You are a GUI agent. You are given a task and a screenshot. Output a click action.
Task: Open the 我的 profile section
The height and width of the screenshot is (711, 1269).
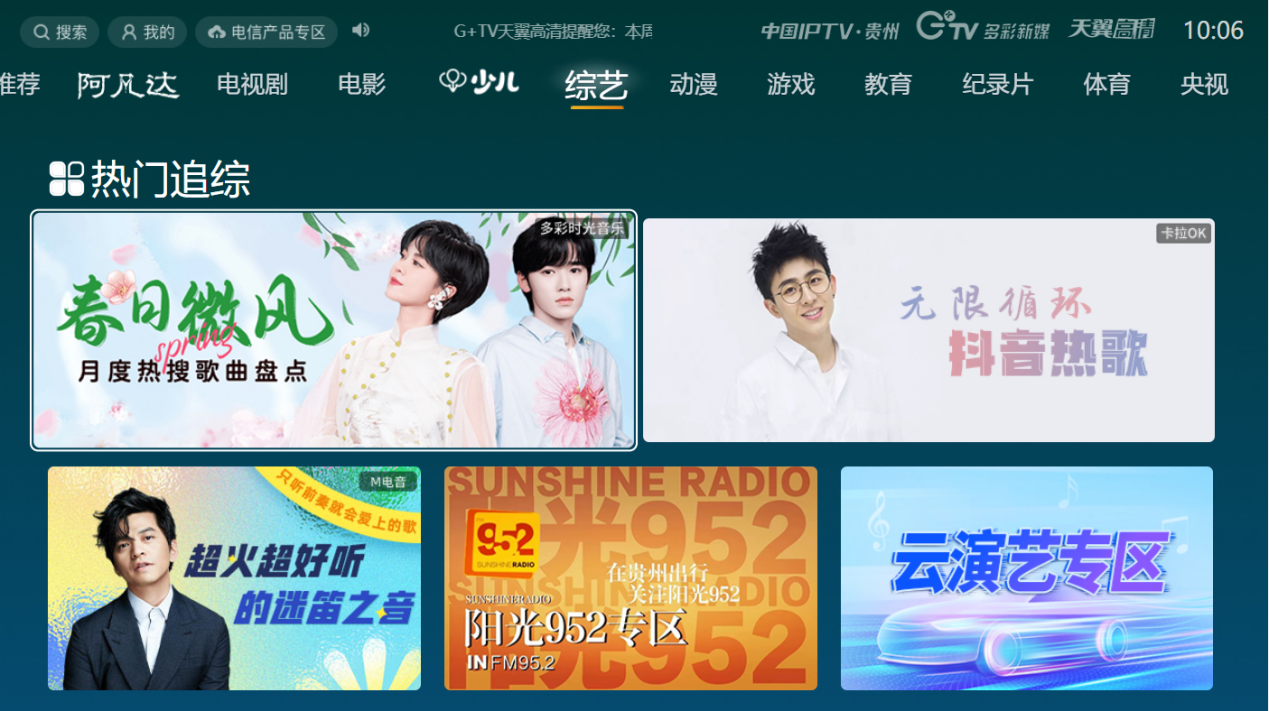[x=147, y=32]
